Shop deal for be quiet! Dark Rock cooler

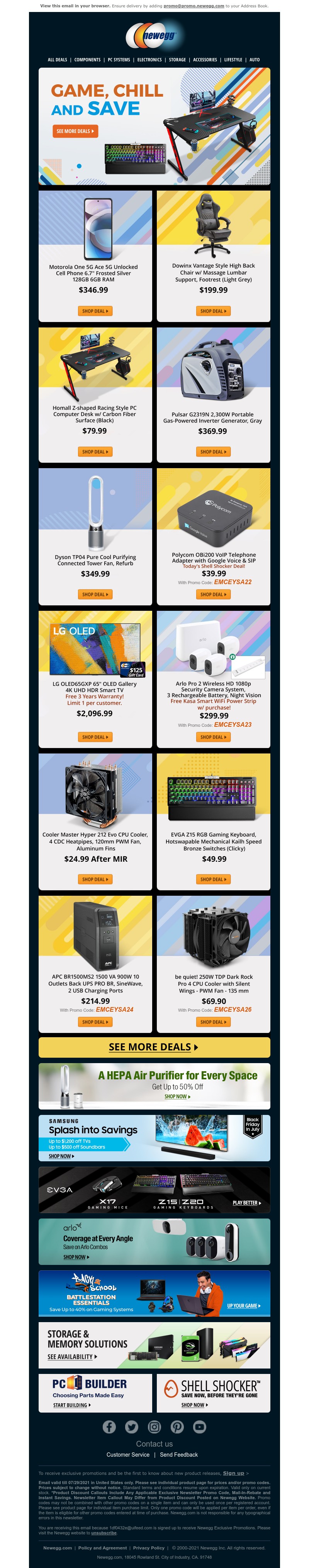[x=214, y=1022]
